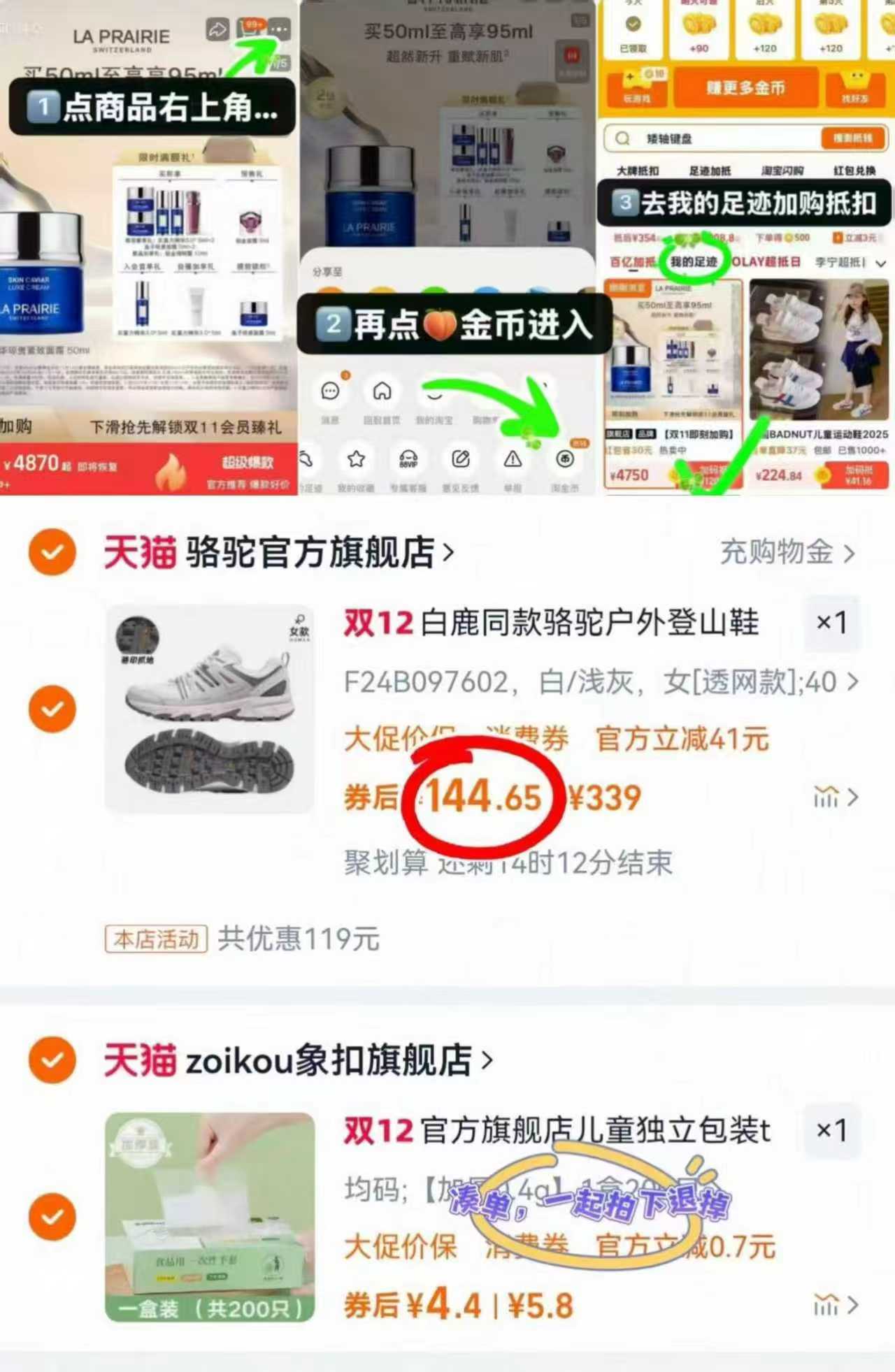Image resolution: width=895 pixels, height=1372 pixels.
Task: Click the 矮轴键盘 search input field
Action: pyautogui.click(x=693, y=139)
